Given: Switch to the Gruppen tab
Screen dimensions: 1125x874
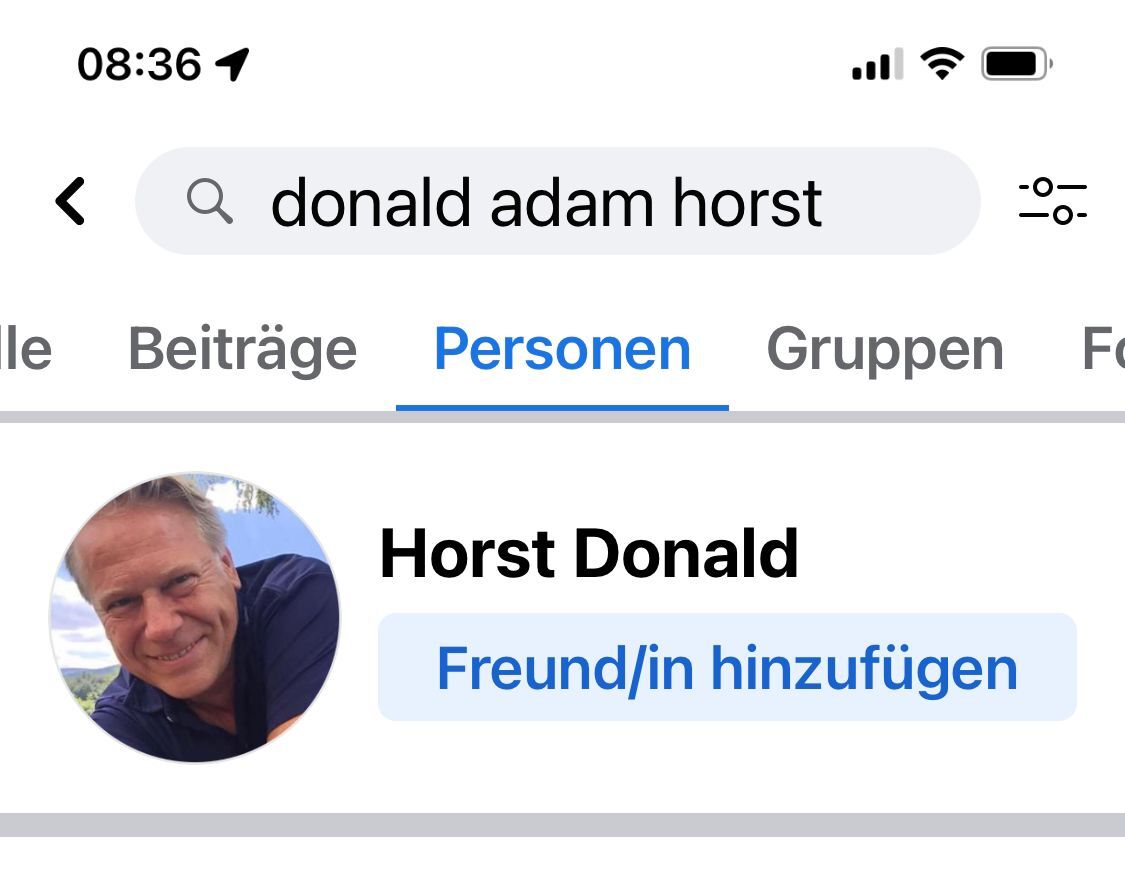Looking at the screenshot, I should click(x=884, y=349).
